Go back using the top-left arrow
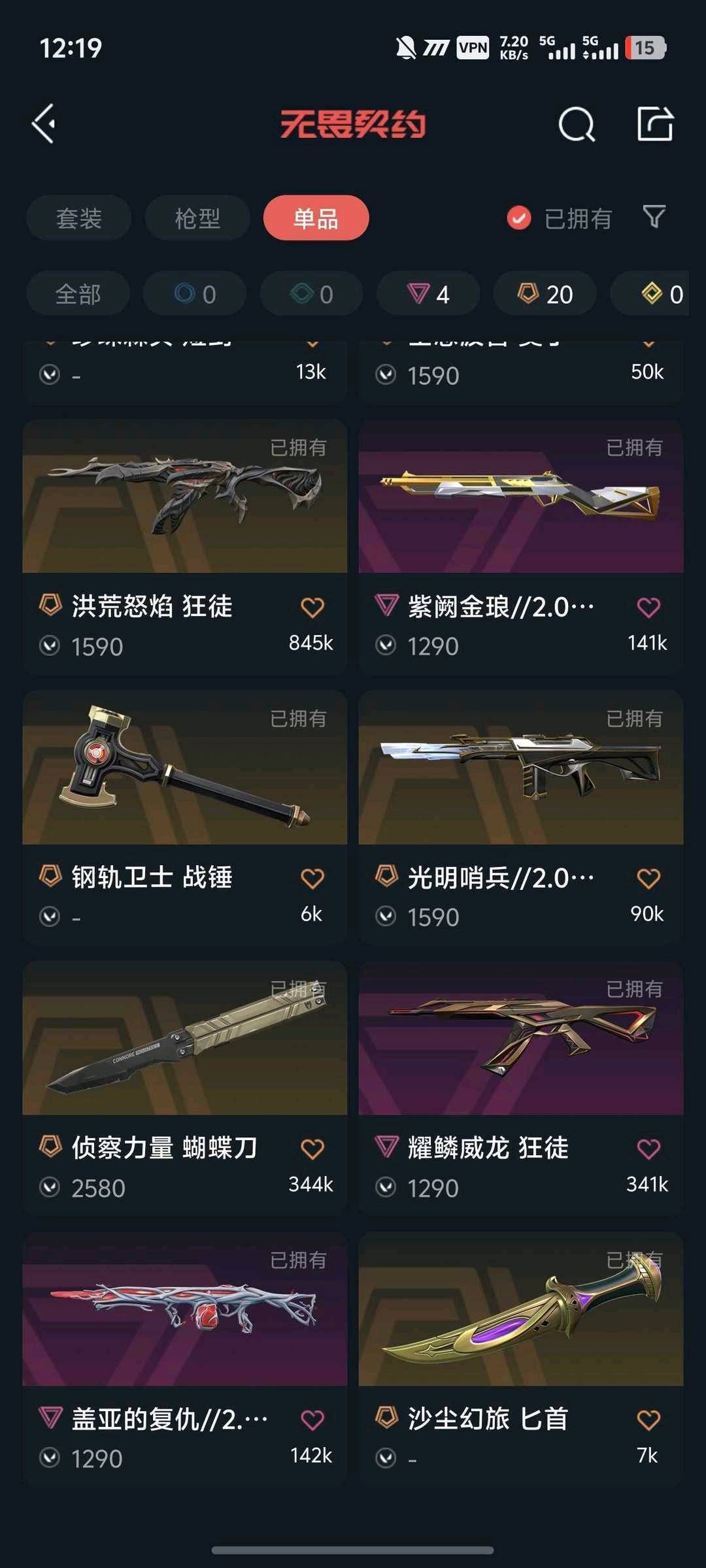 [x=44, y=123]
